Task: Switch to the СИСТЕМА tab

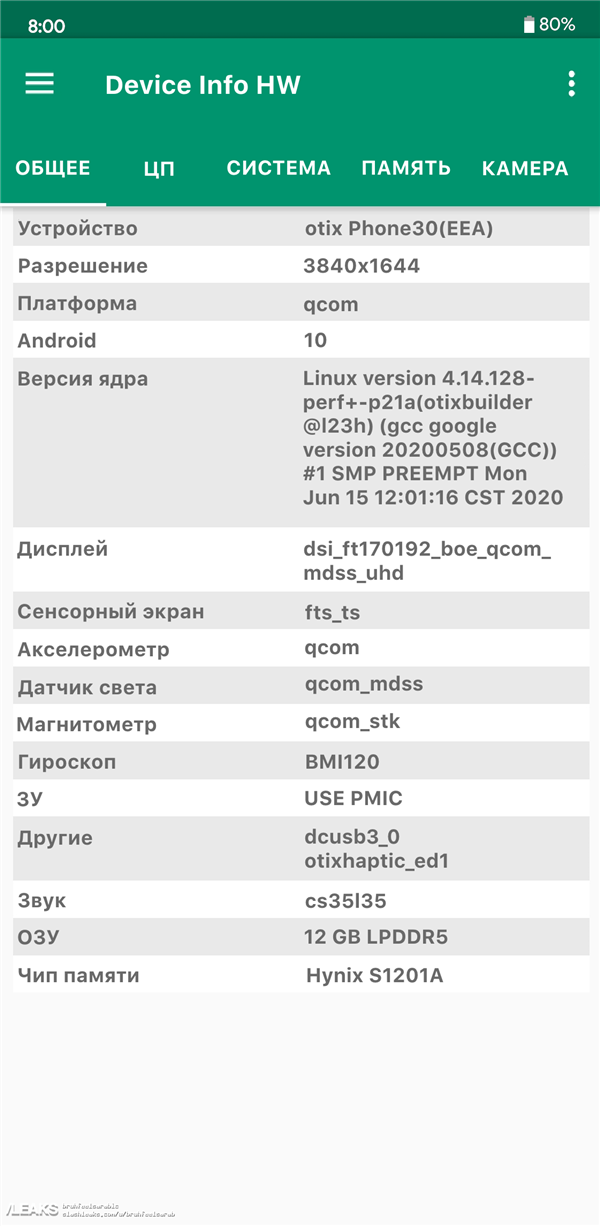Action: coord(278,168)
